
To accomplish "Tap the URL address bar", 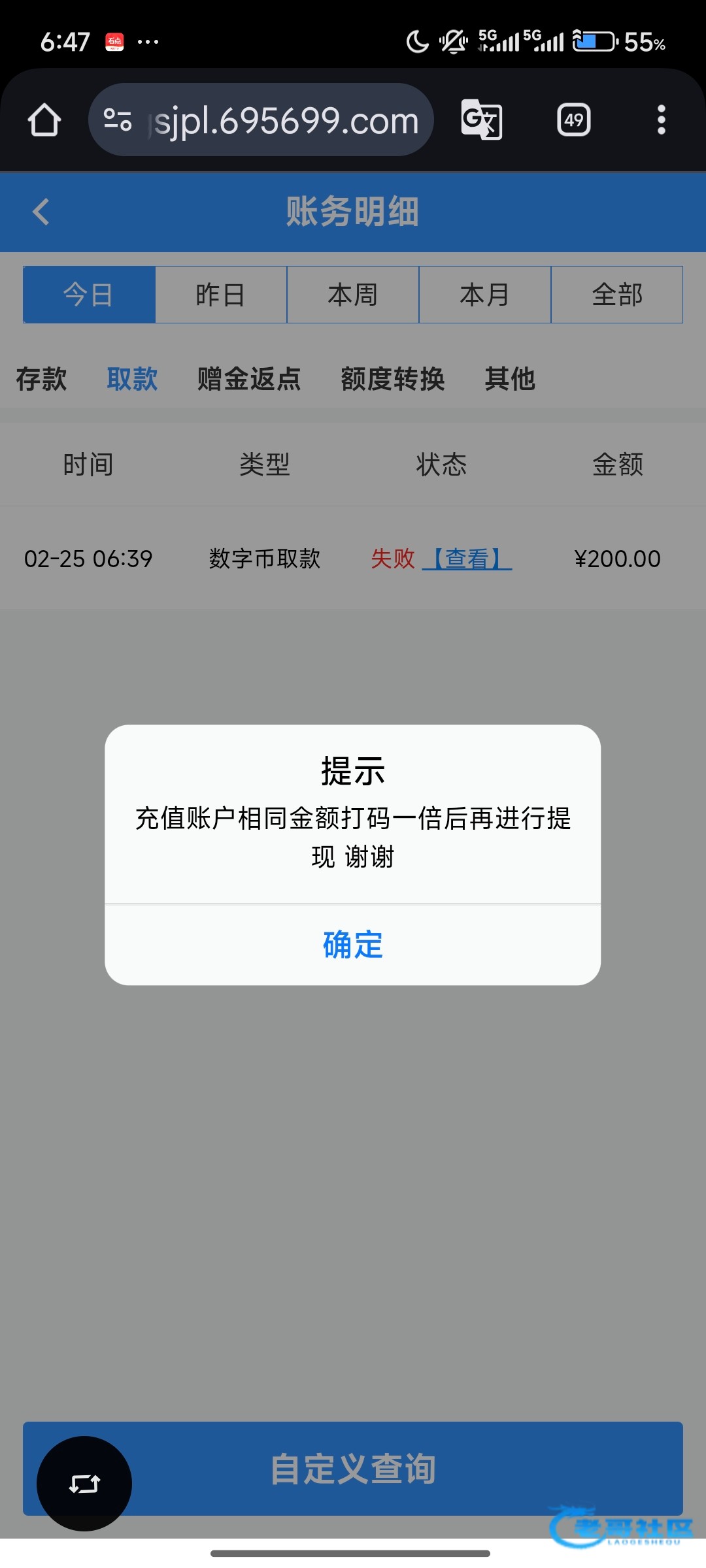I will pos(275,120).
